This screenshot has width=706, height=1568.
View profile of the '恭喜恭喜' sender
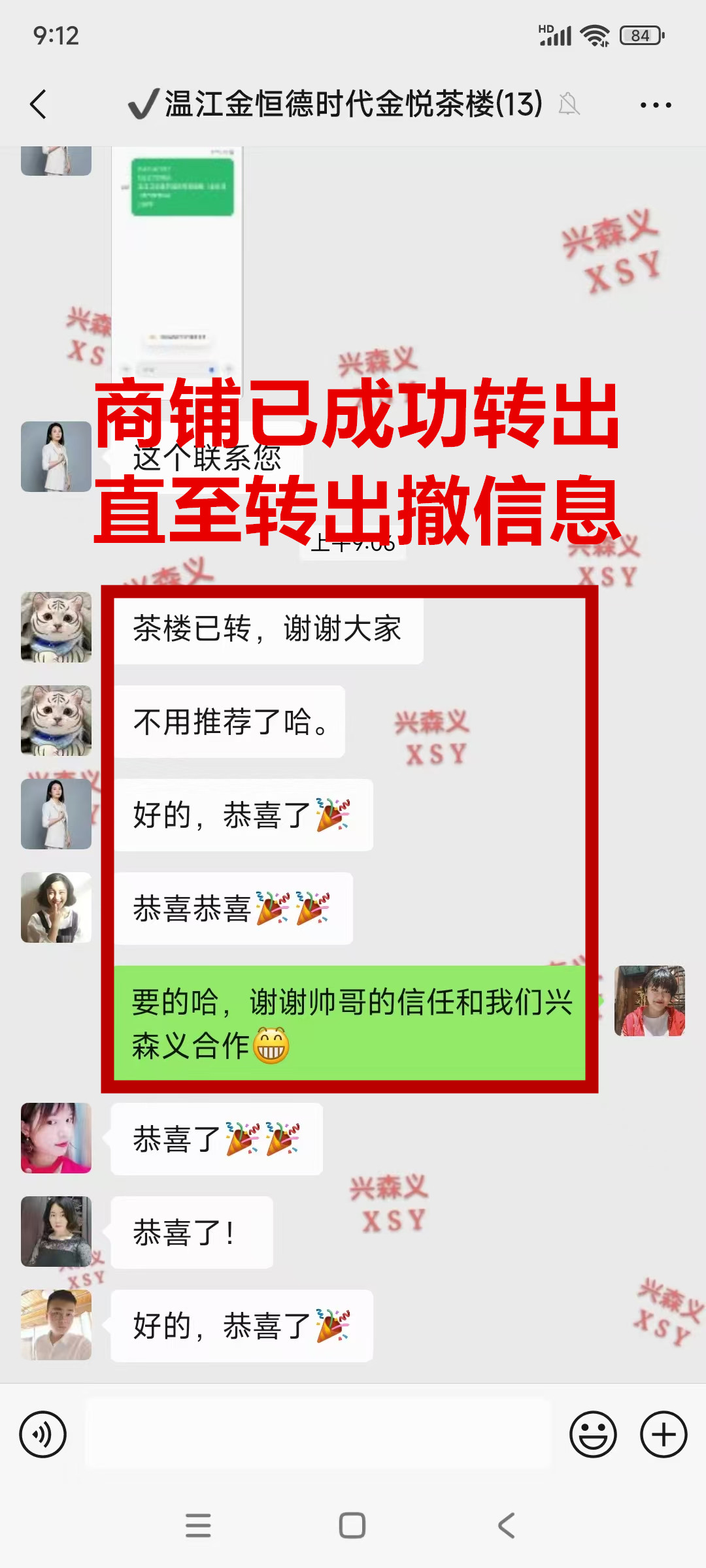(x=56, y=907)
